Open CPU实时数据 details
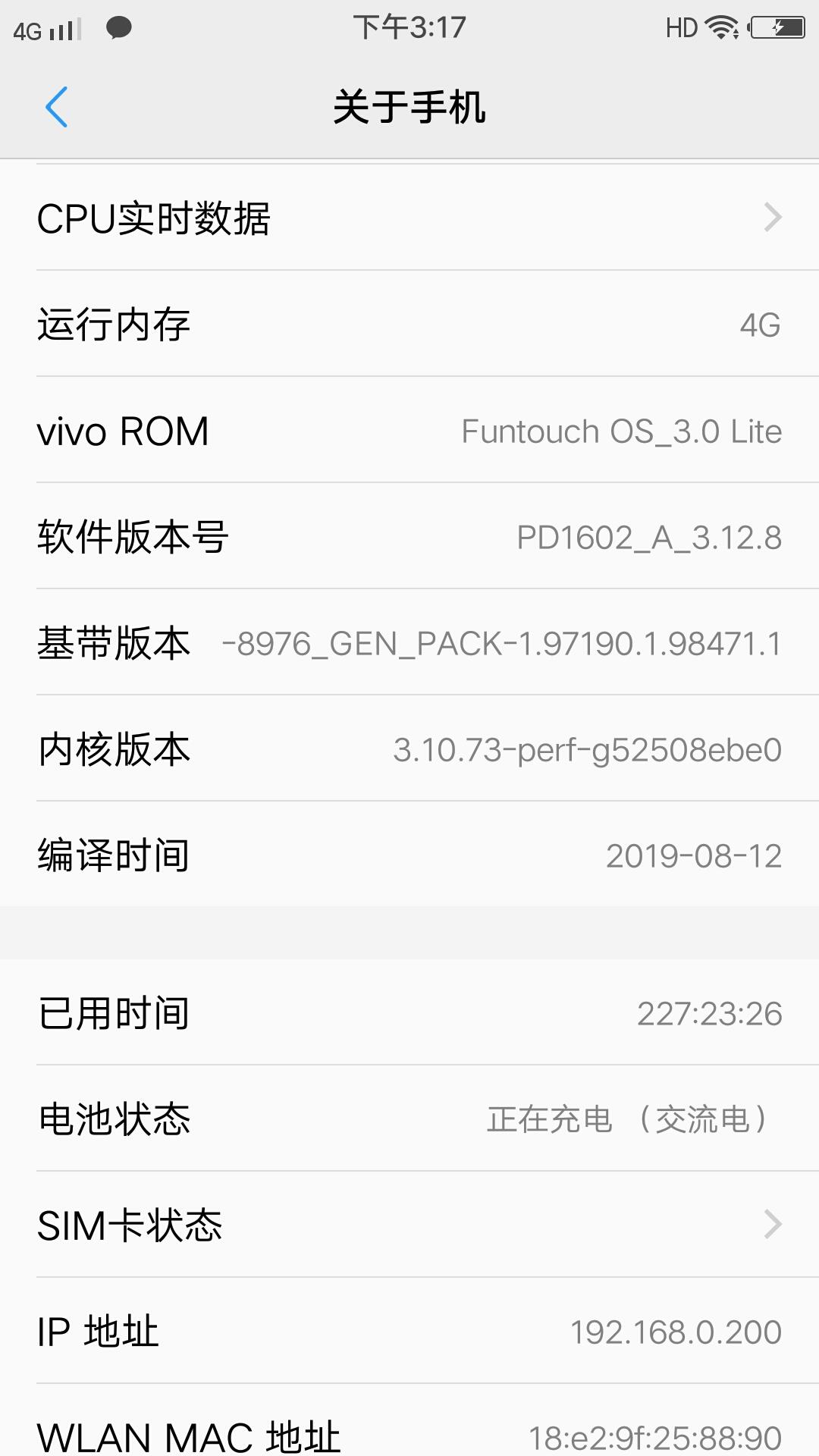 pos(409,218)
